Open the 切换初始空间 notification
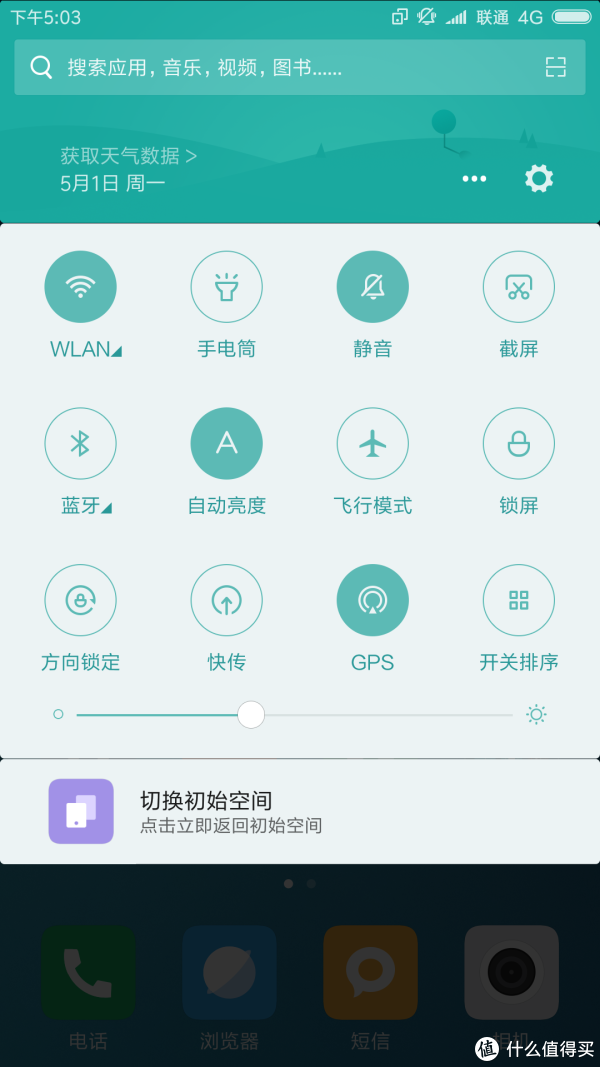The width and height of the screenshot is (600, 1067). 300,811
